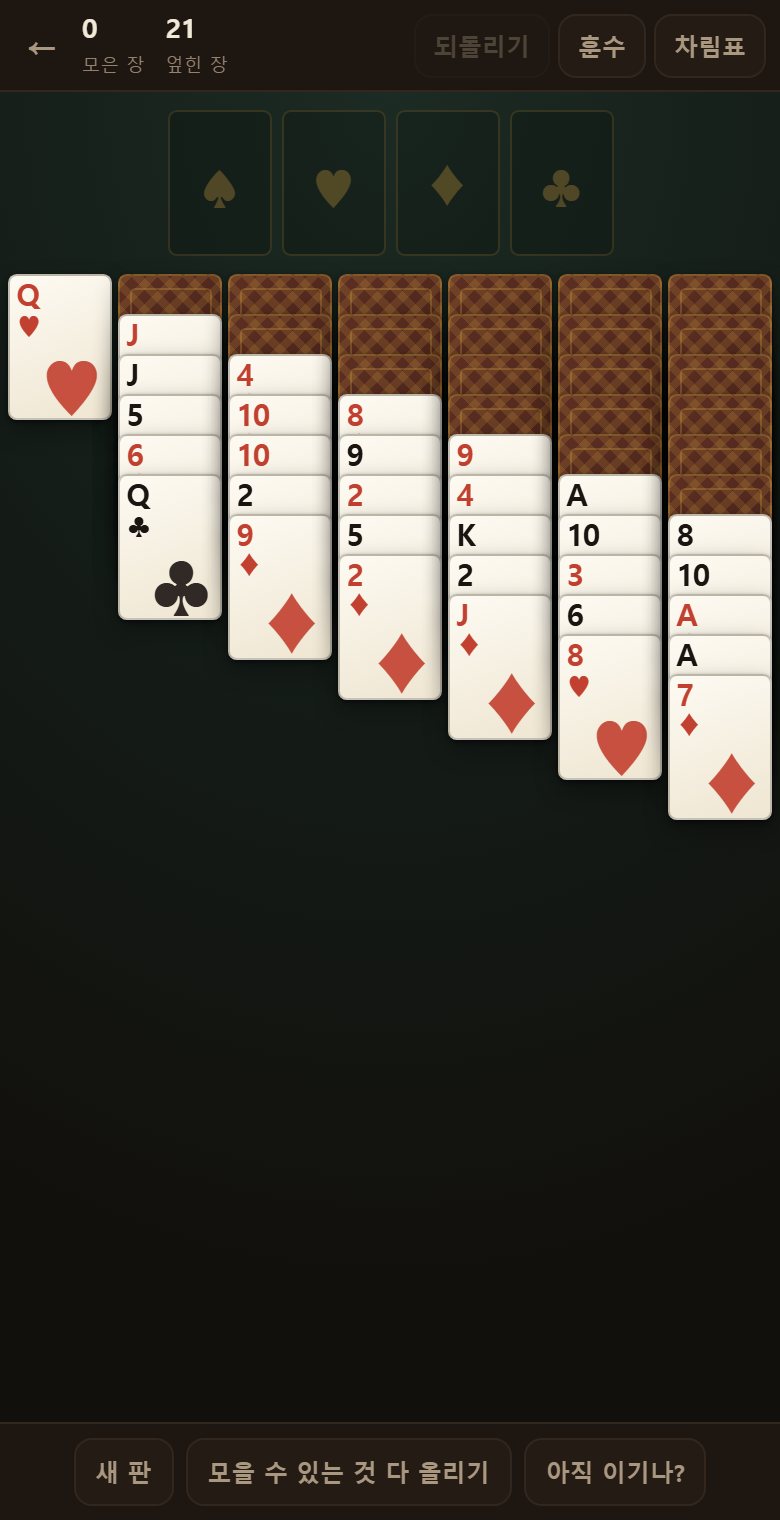The width and height of the screenshot is (780, 1520).
Task: Select the Queen of hearts card
Action: coord(60,347)
